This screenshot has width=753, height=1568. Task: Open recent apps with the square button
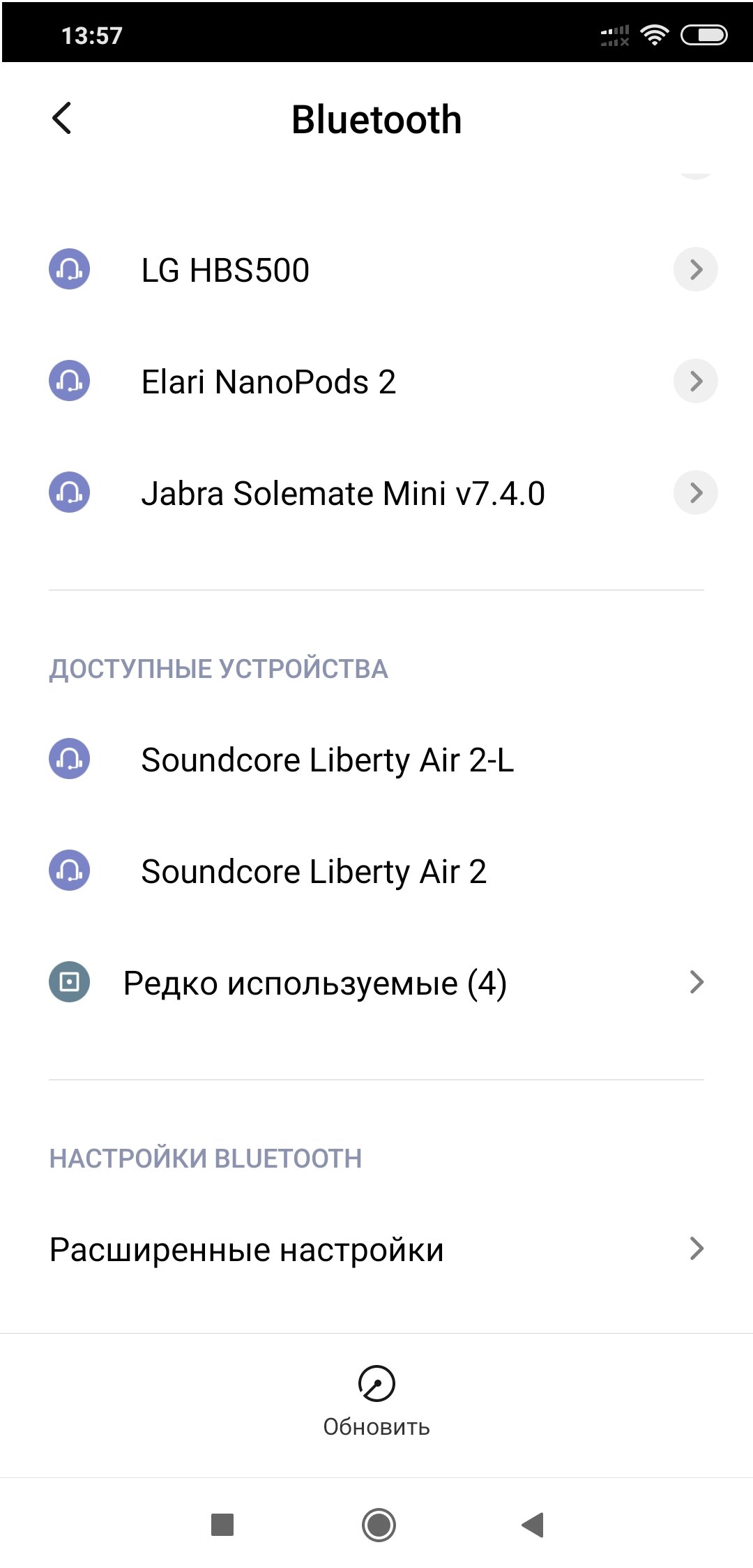[222, 1525]
